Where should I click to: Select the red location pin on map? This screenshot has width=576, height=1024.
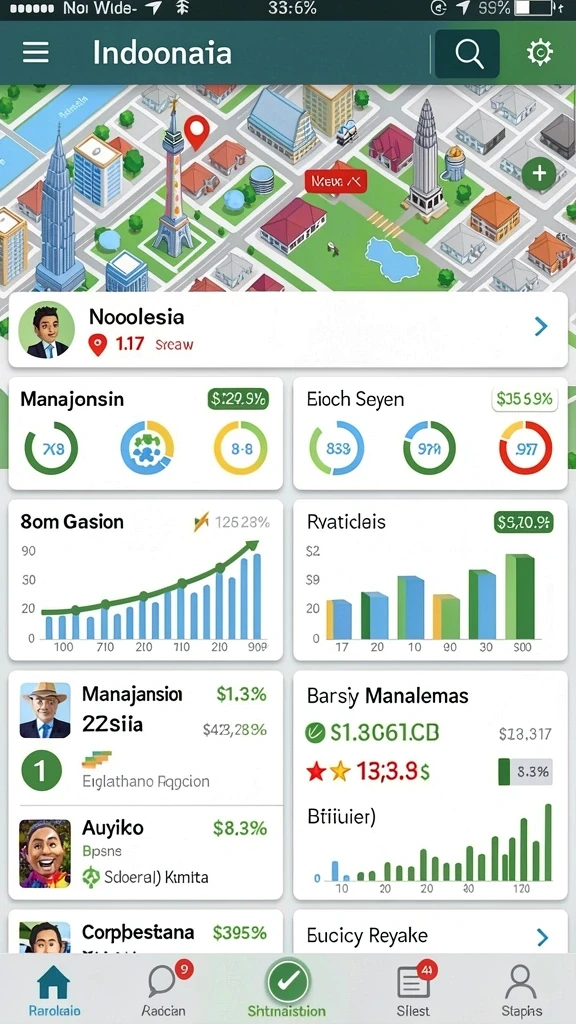(x=196, y=131)
